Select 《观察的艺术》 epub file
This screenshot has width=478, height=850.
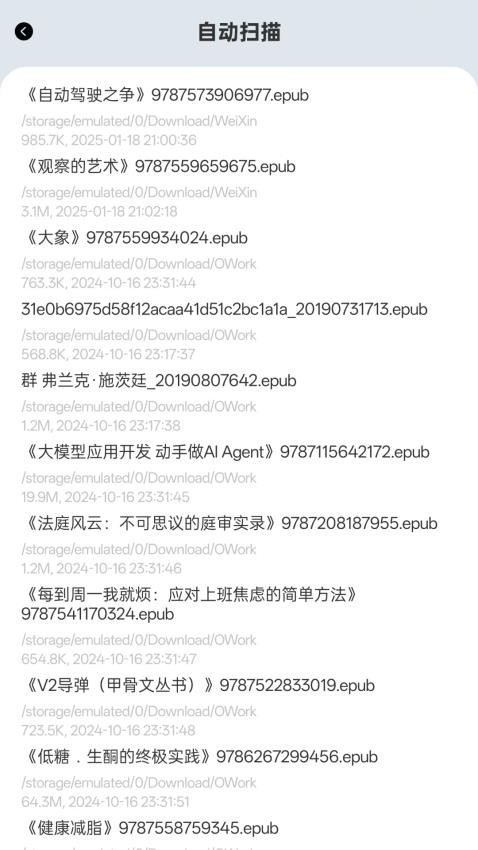(x=239, y=188)
